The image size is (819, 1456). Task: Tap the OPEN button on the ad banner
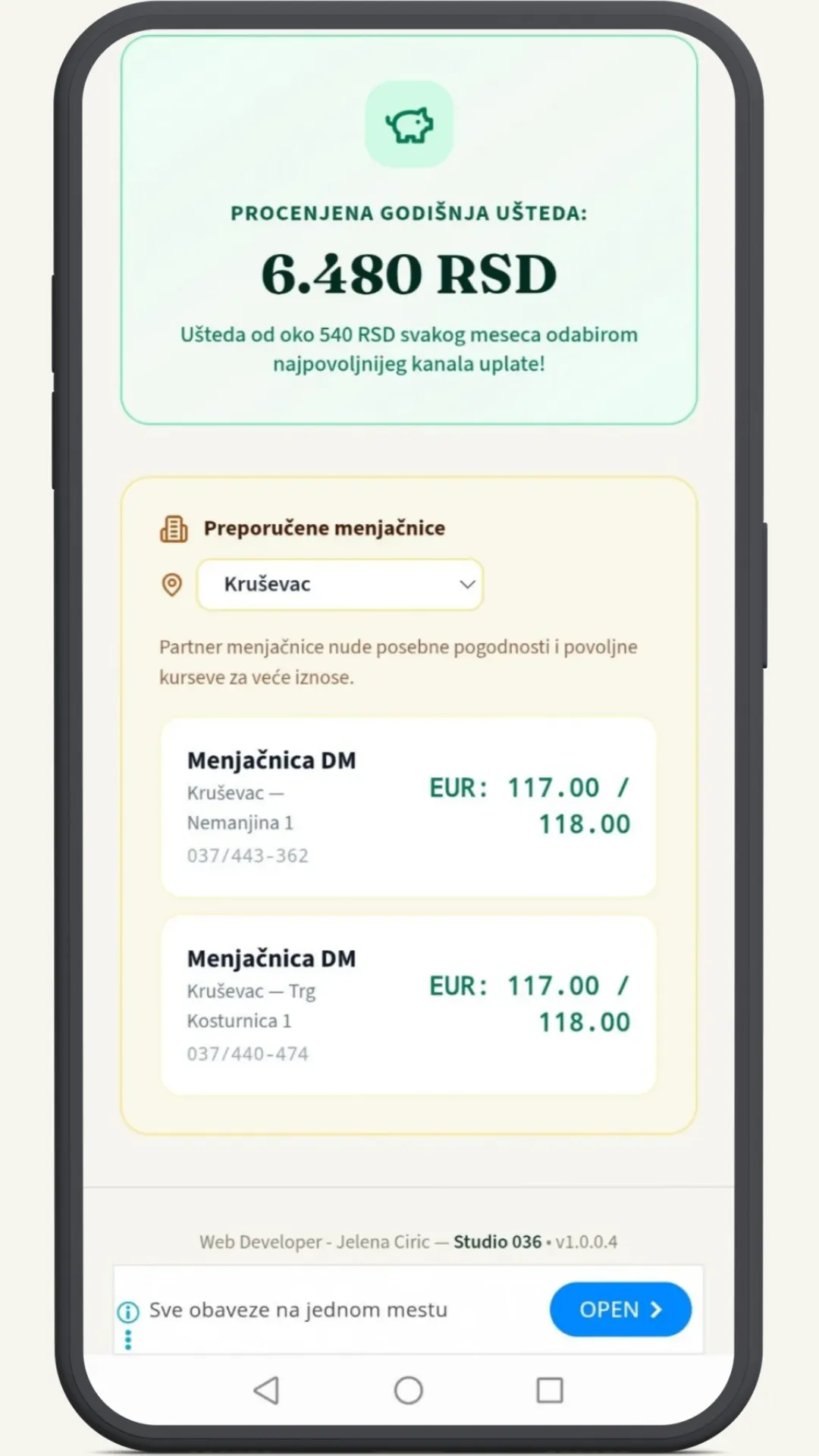click(x=620, y=1309)
